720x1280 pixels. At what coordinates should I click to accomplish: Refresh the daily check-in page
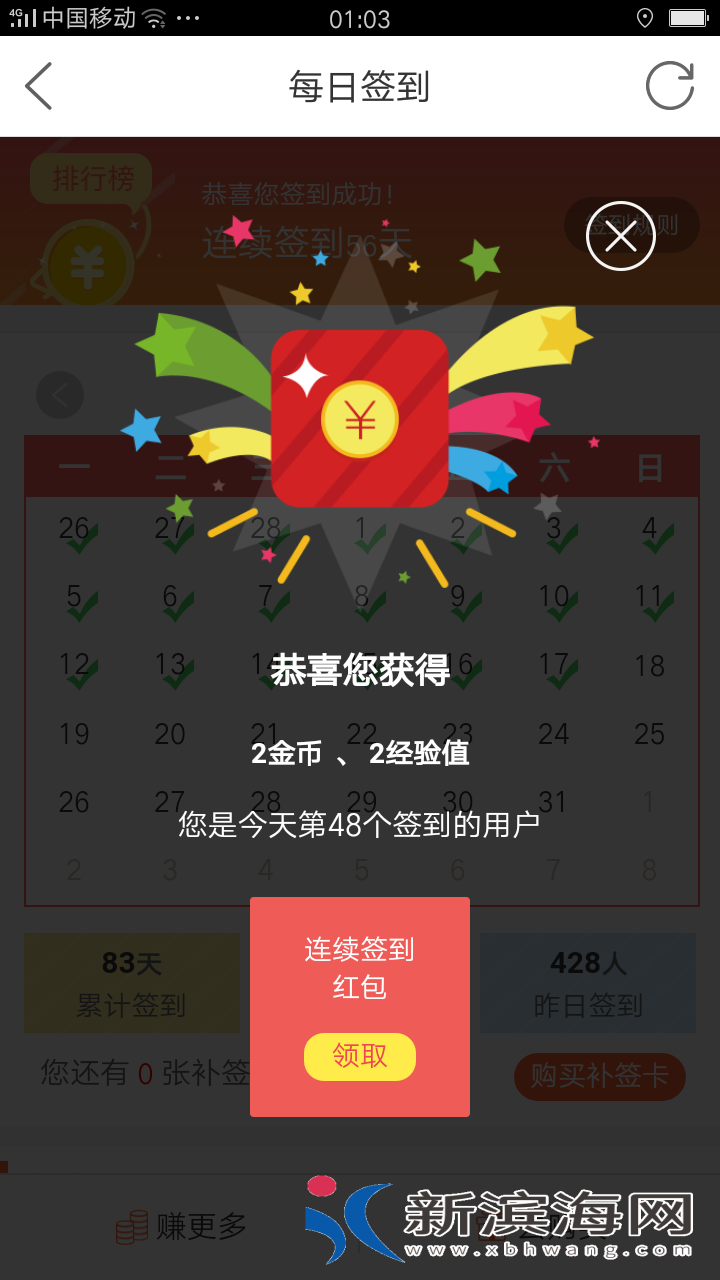[669, 86]
